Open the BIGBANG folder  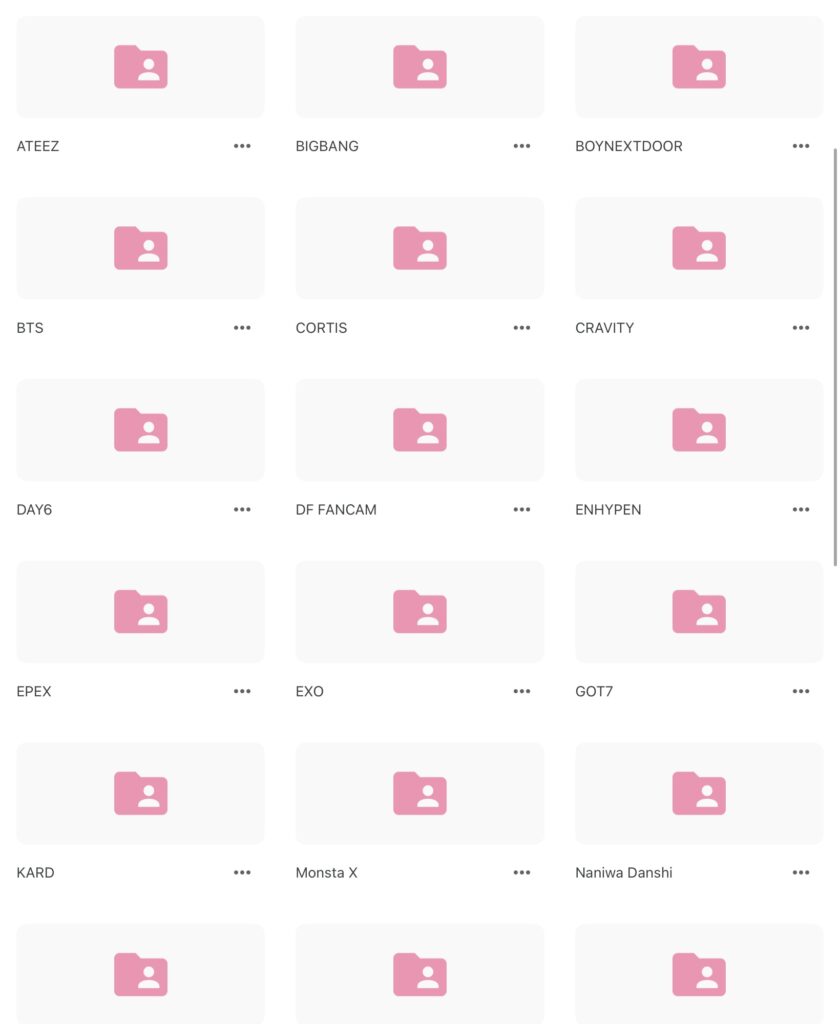[419, 67]
